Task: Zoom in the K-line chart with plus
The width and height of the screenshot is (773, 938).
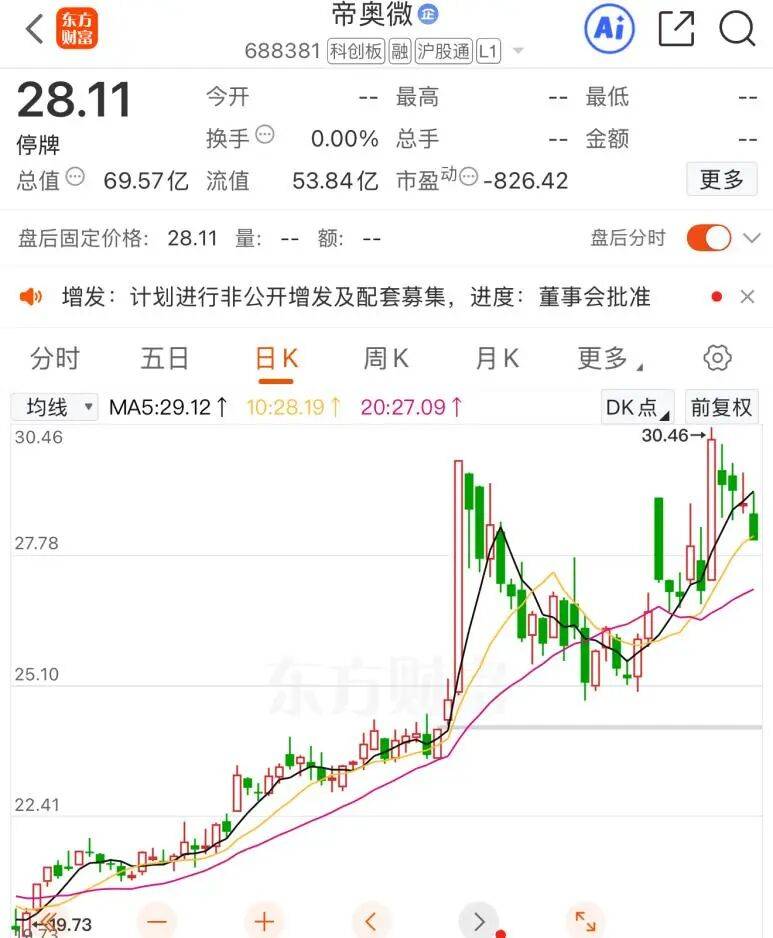Action: click(x=264, y=921)
